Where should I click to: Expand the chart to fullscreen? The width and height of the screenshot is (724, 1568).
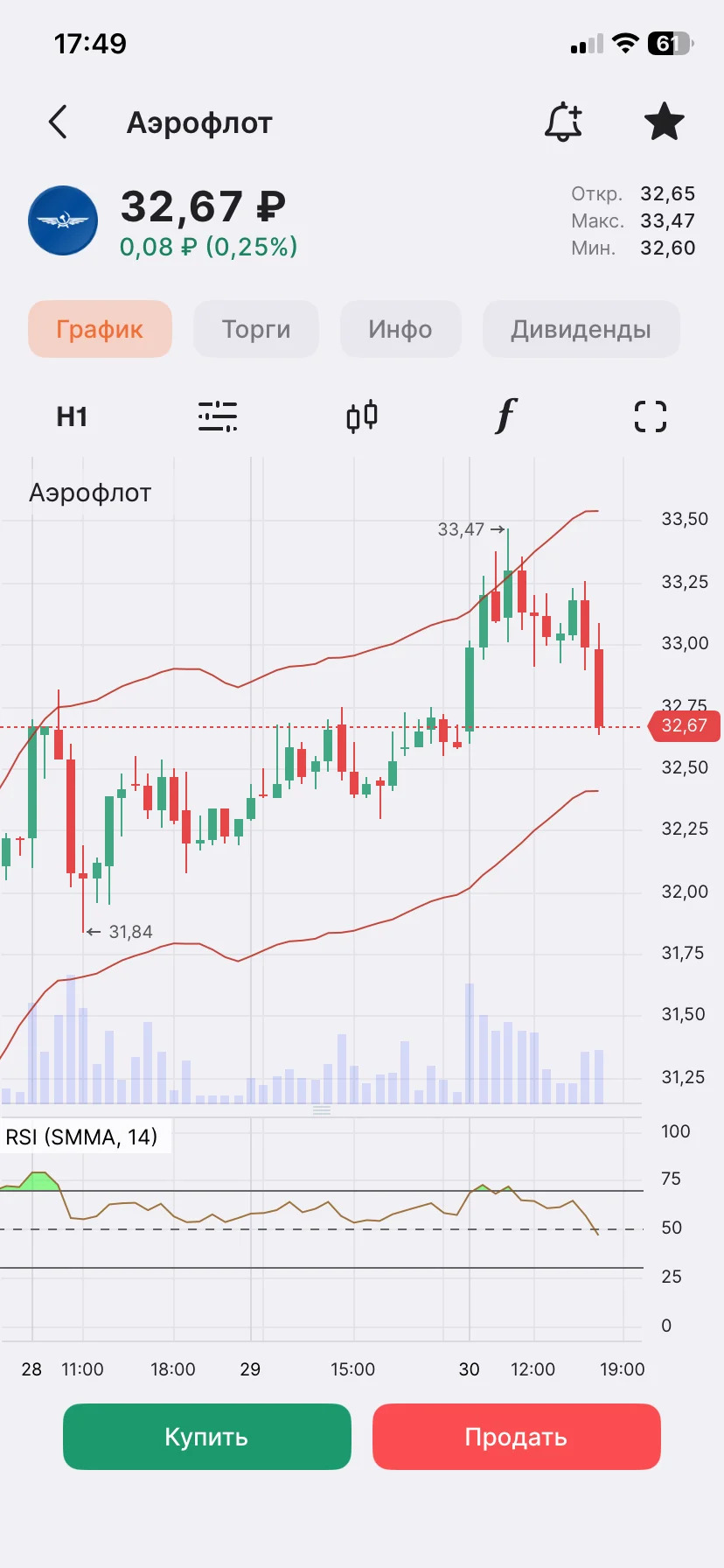(x=651, y=416)
